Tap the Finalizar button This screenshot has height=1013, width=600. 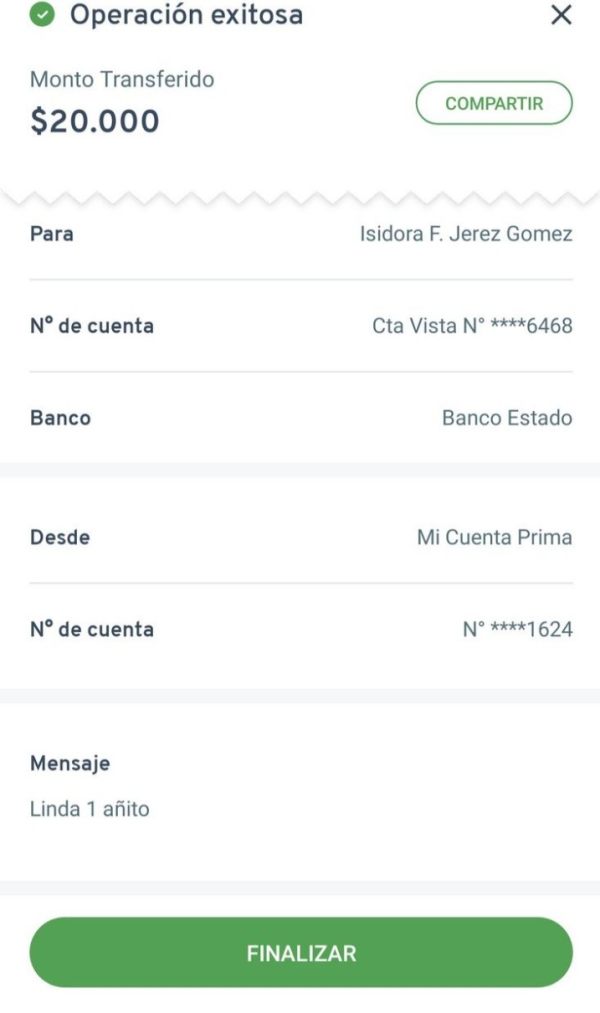(301, 953)
